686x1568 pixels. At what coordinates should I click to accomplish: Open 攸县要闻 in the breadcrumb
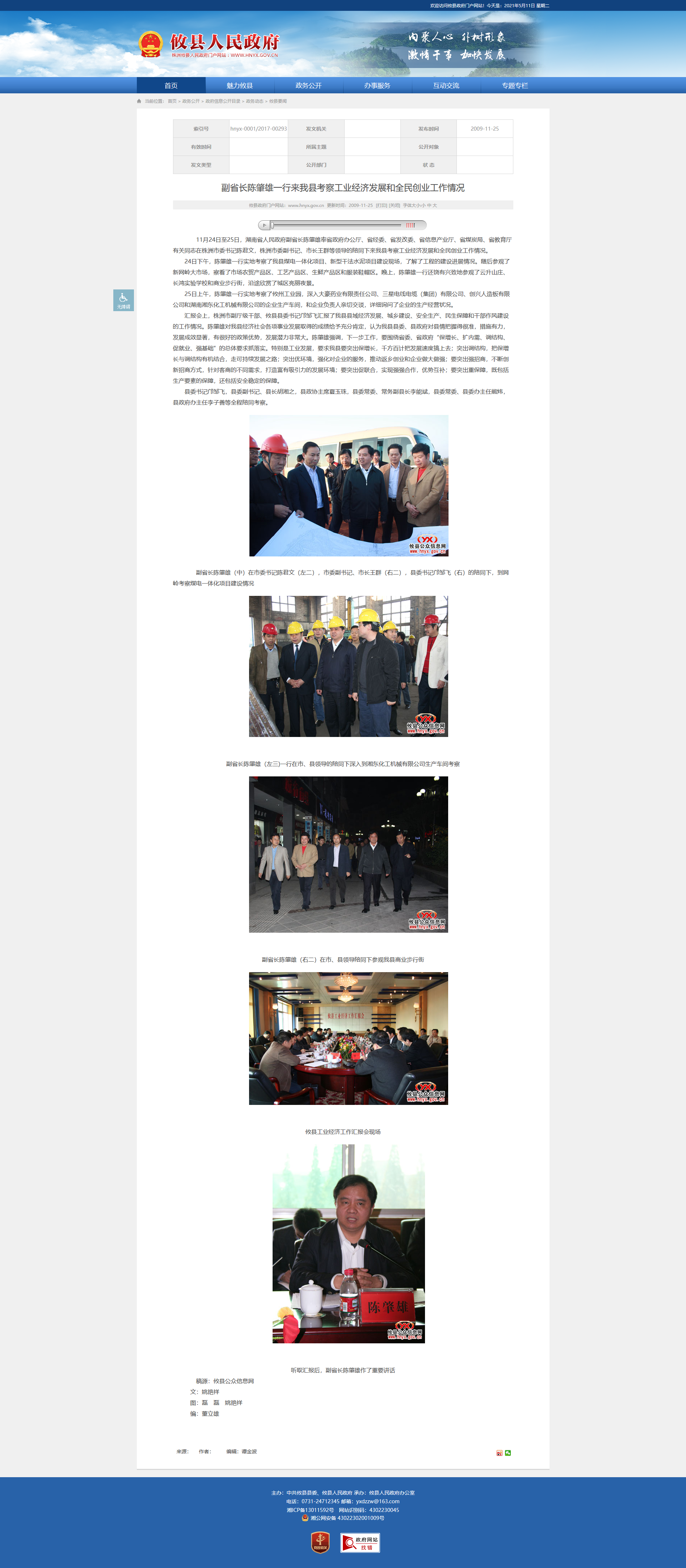278,102
